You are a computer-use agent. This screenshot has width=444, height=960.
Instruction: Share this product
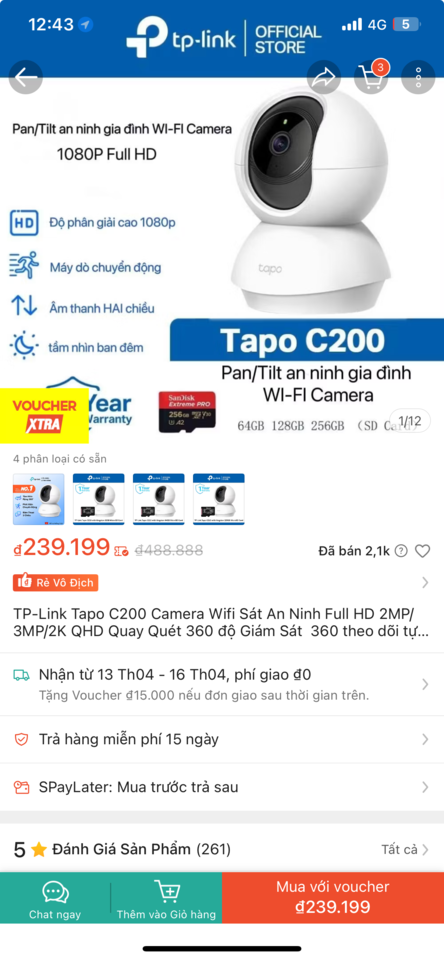(324, 77)
